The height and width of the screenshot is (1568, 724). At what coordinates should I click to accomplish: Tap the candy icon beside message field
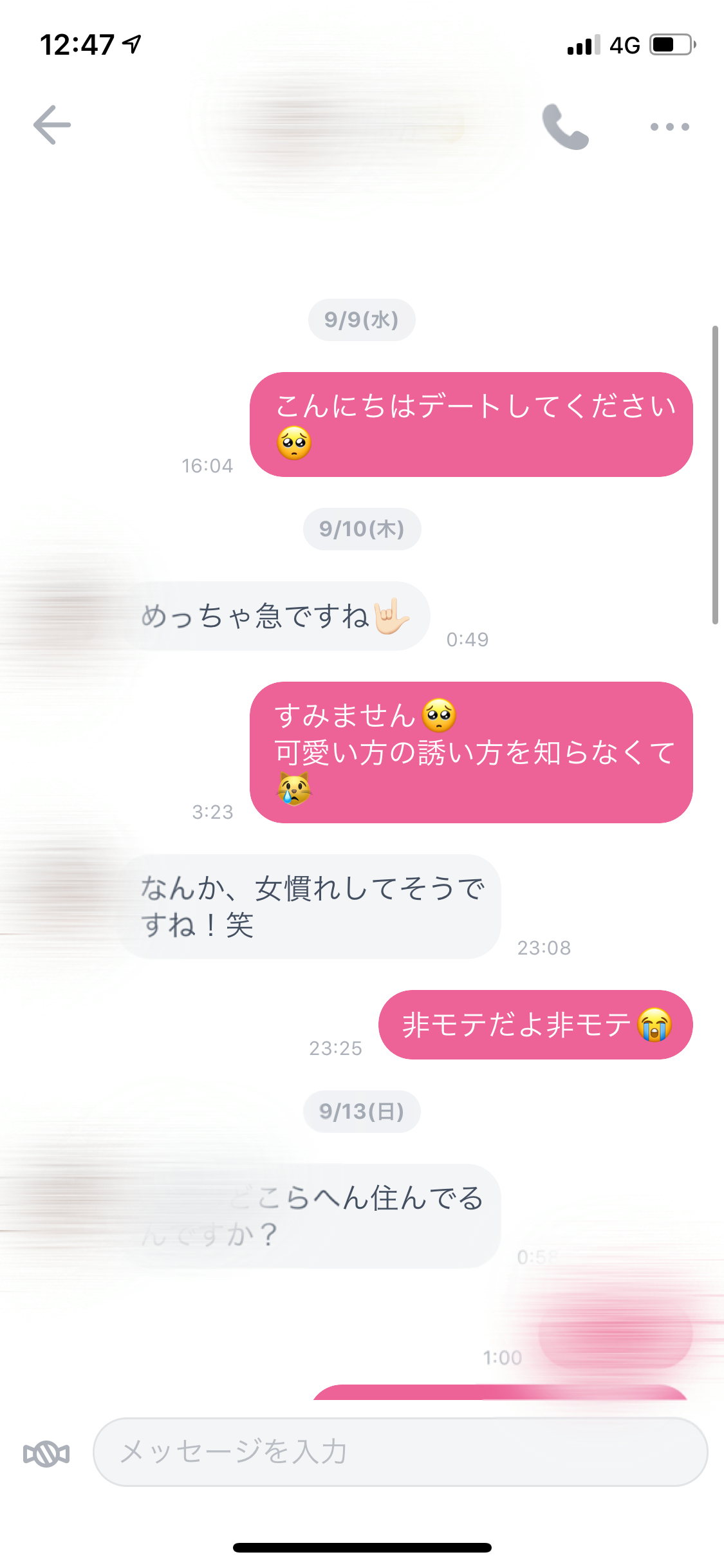tap(46, 1453)
